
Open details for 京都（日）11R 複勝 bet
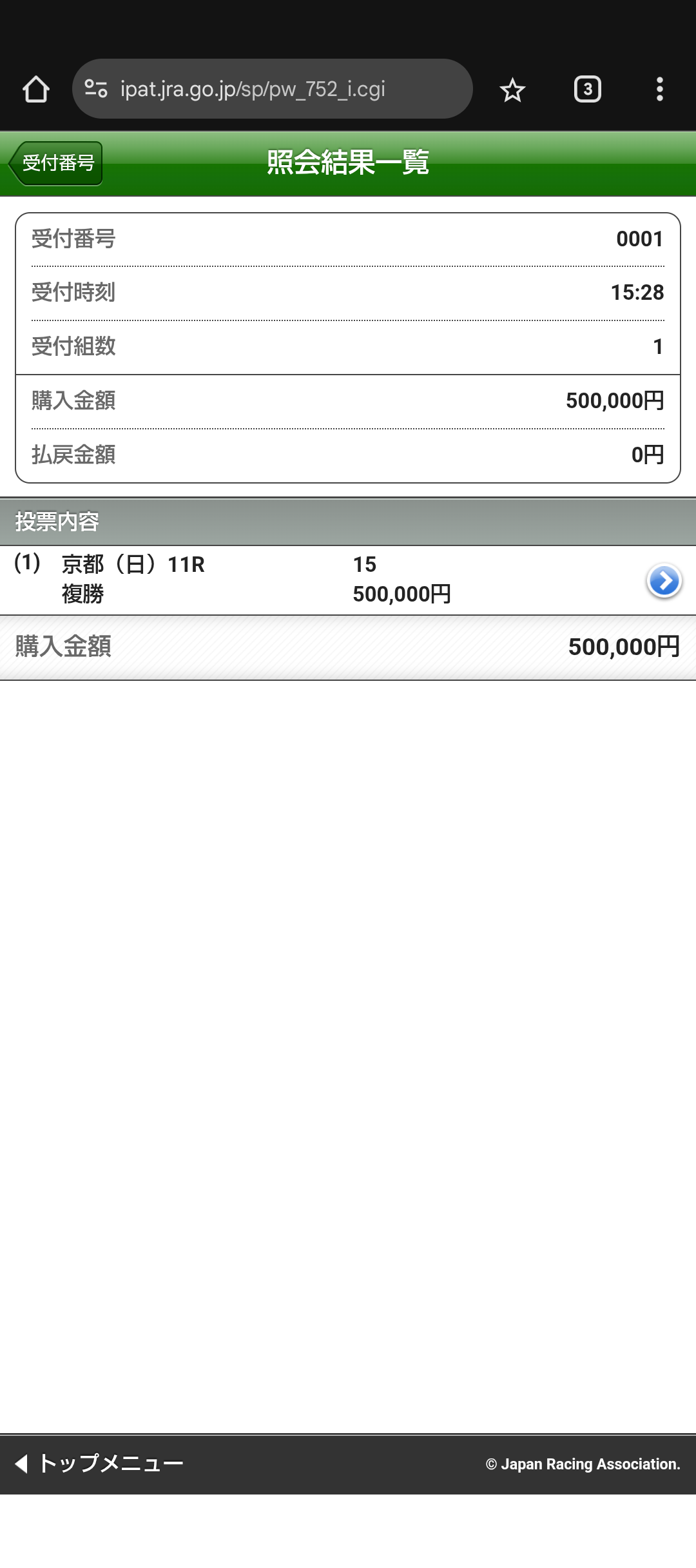tap(664, 581)
